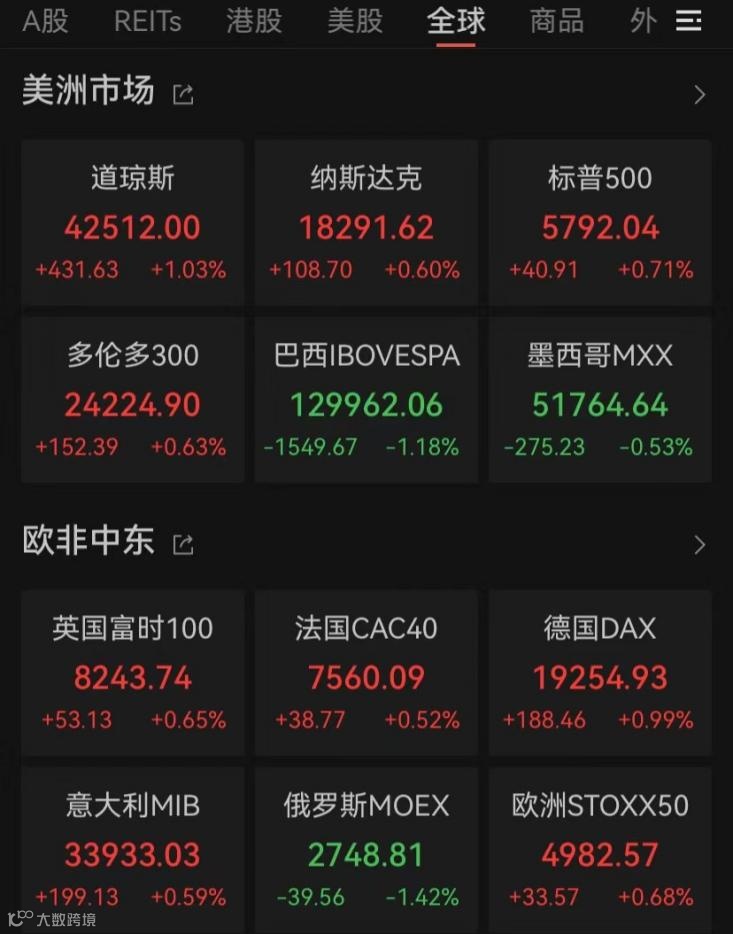The height and width of the screenshot is (934, 733).
Task: Select the 商品 tab
Action: coord(557,21)
